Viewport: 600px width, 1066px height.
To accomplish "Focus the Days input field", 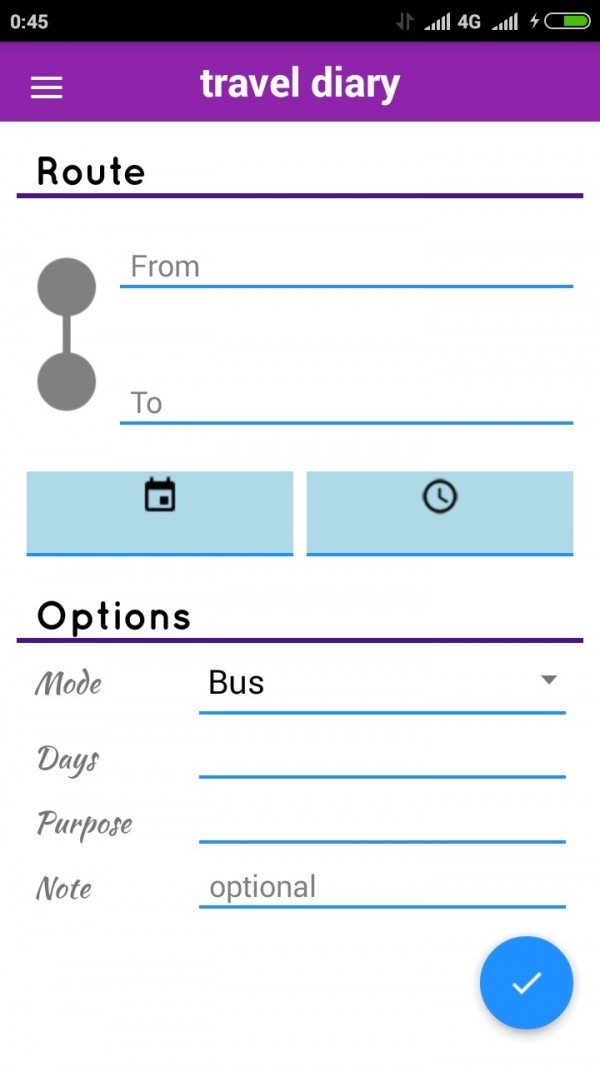I will pyautogui.click(x=382, y=757).
